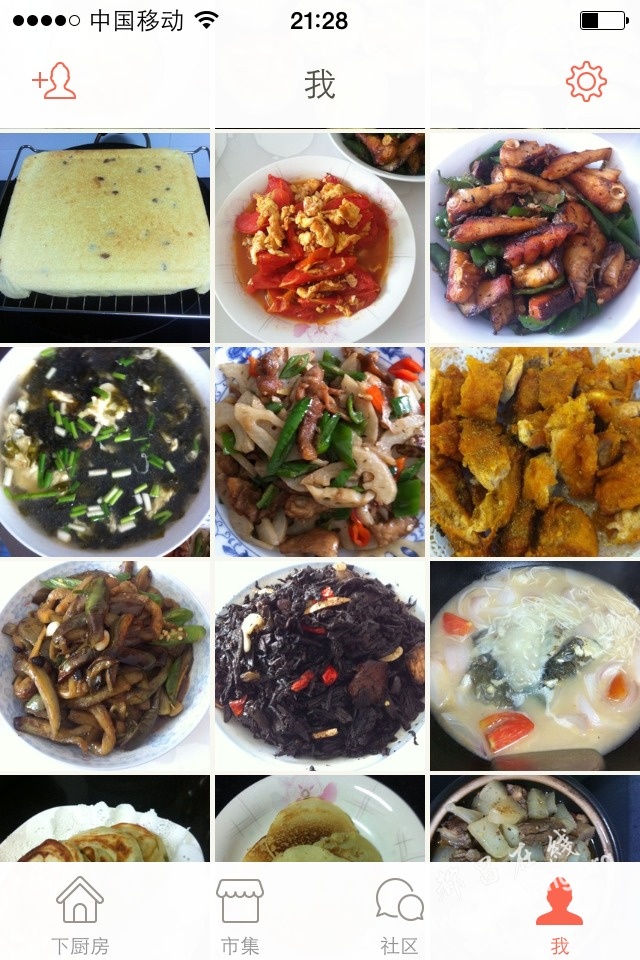The height and width of the screenshot is (960, 640).
Task: Open the settings gear
Action: pyautogui.click(x=586, y=82)
